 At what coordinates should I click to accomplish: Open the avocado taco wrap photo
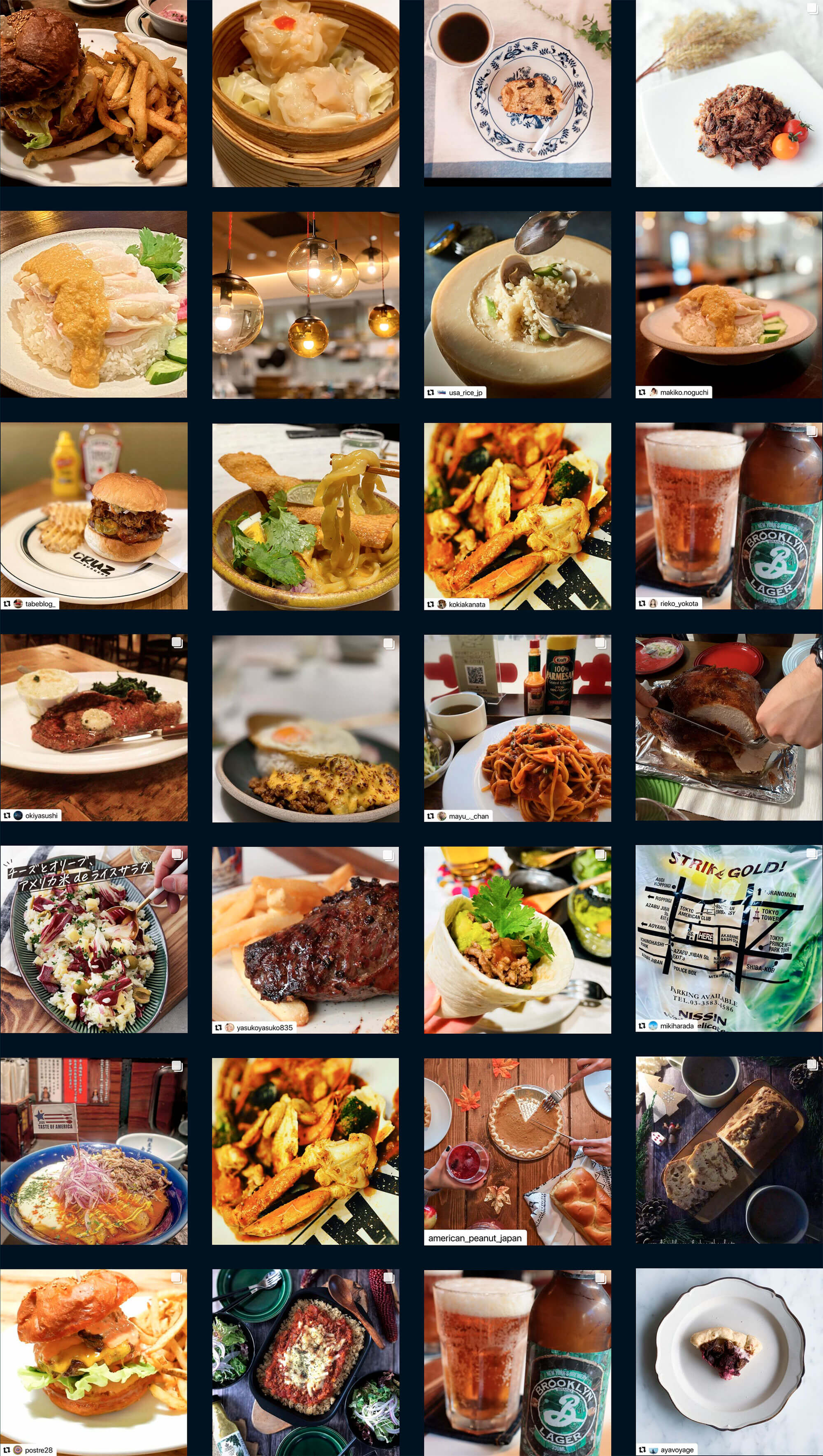coord(517,940)
